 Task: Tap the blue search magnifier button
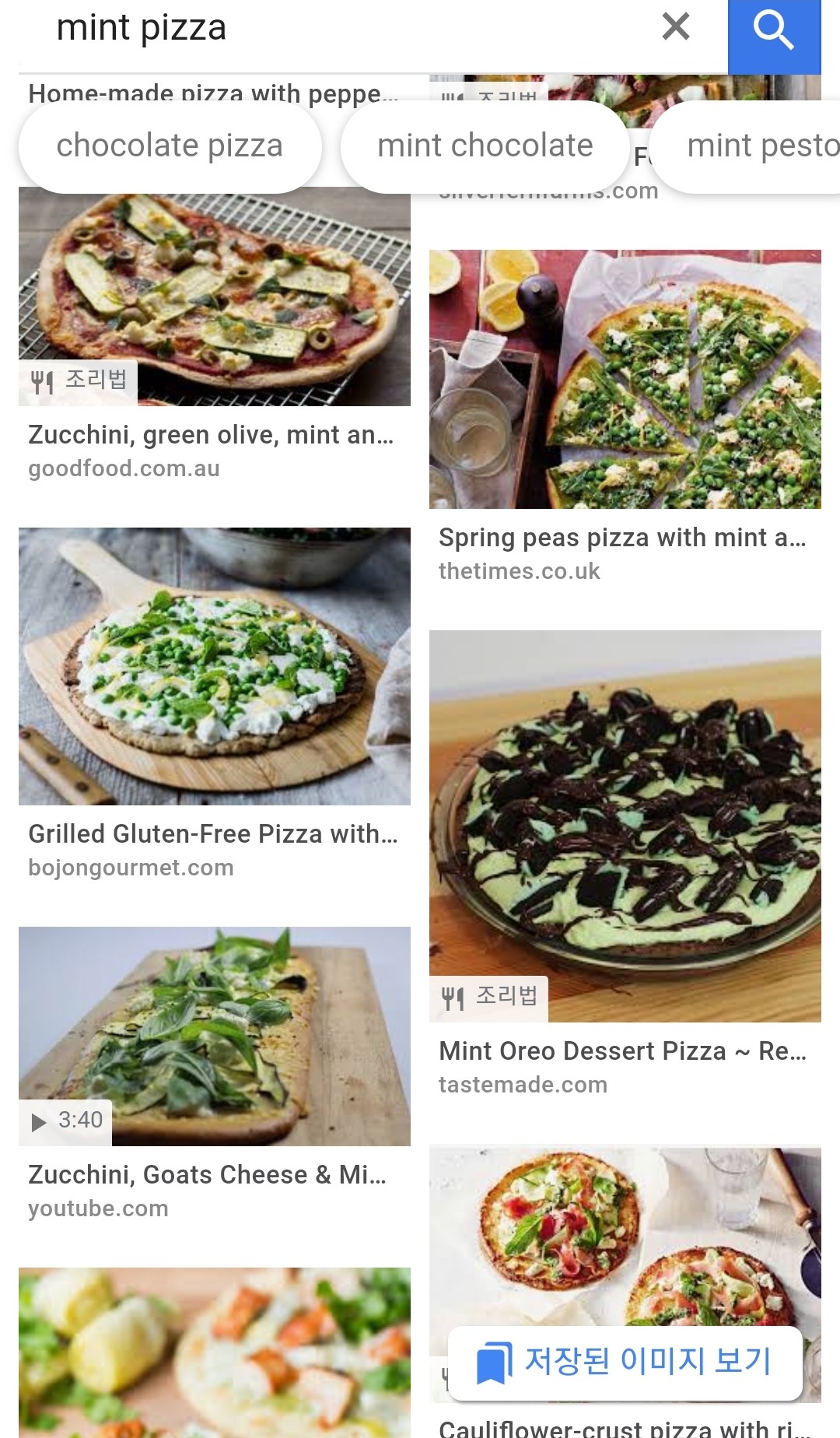point(774,33)
